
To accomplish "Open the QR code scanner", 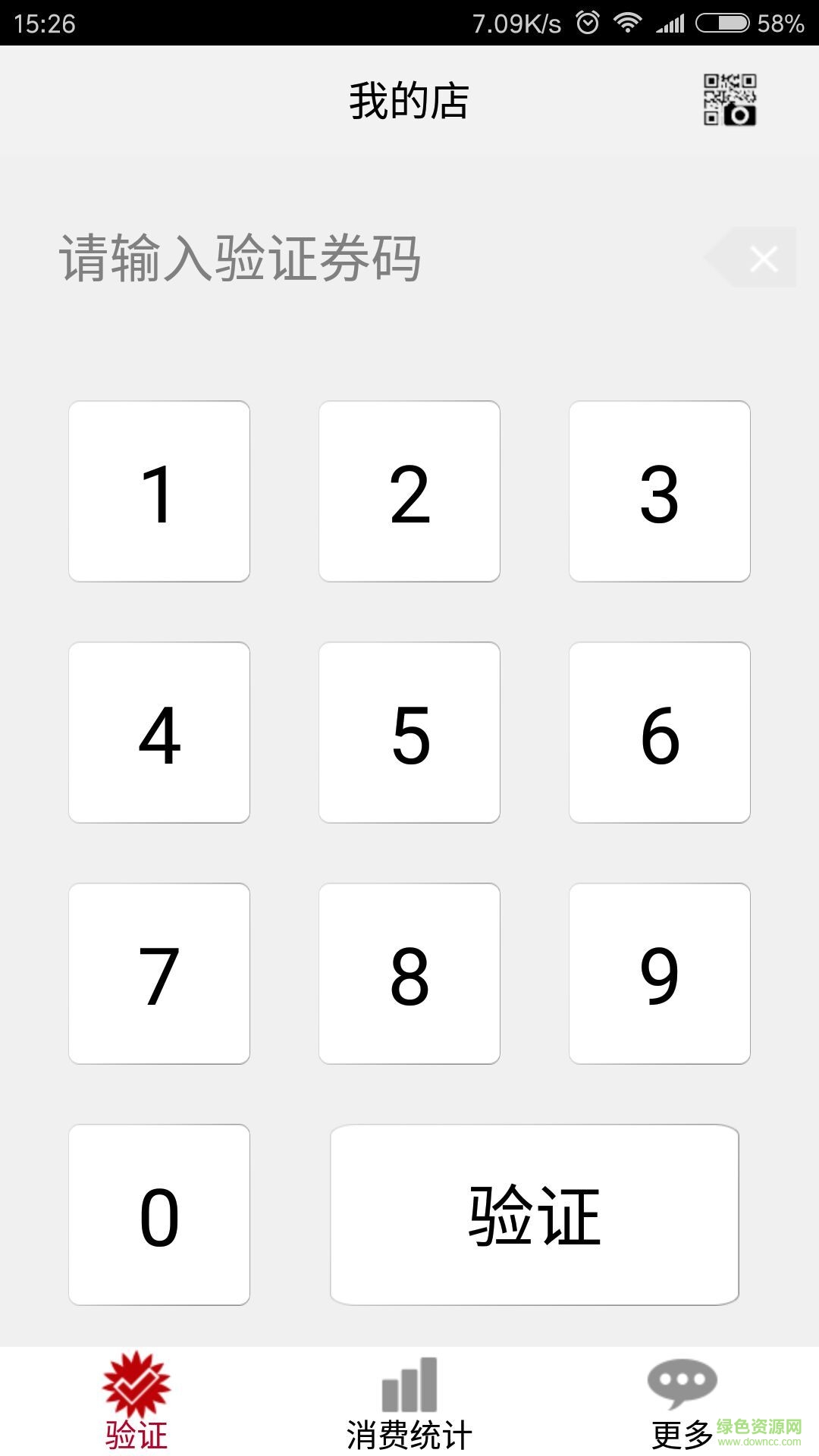I will pyautogui.click(x=730, y=100).
